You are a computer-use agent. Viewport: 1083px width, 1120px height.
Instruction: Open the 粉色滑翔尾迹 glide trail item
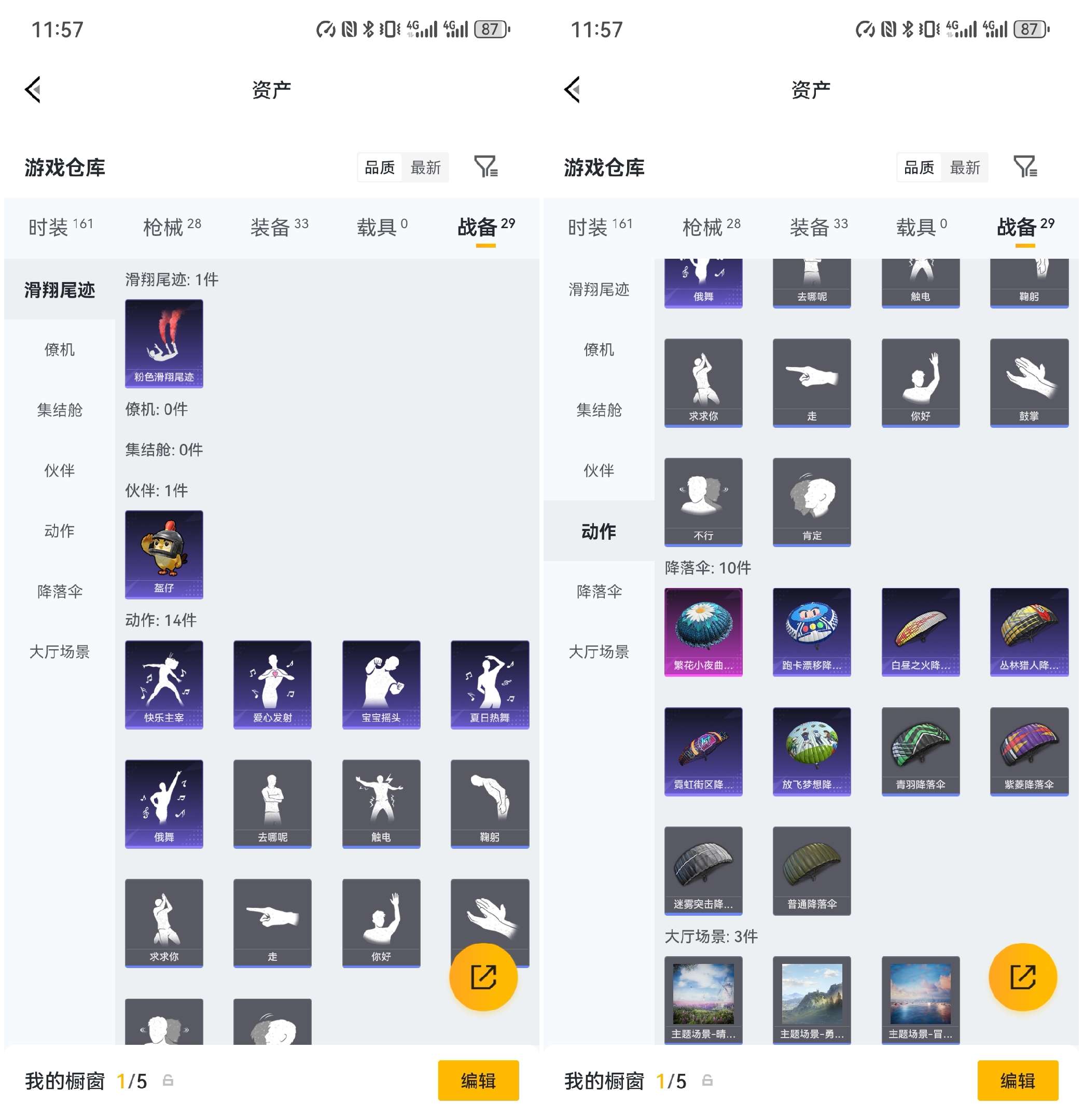tap(164, 343)
